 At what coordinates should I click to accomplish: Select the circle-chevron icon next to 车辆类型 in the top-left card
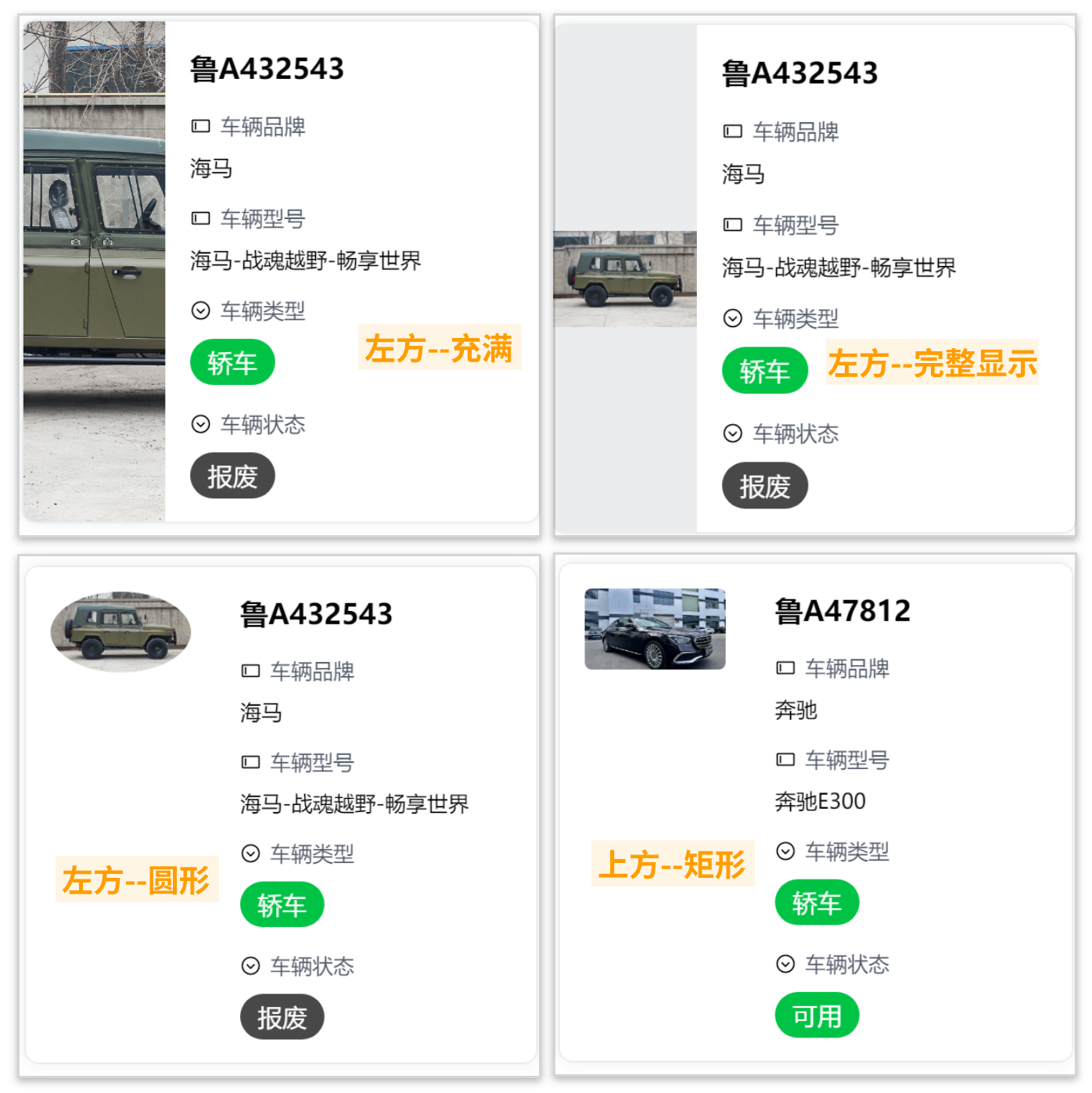coord(200,311)
